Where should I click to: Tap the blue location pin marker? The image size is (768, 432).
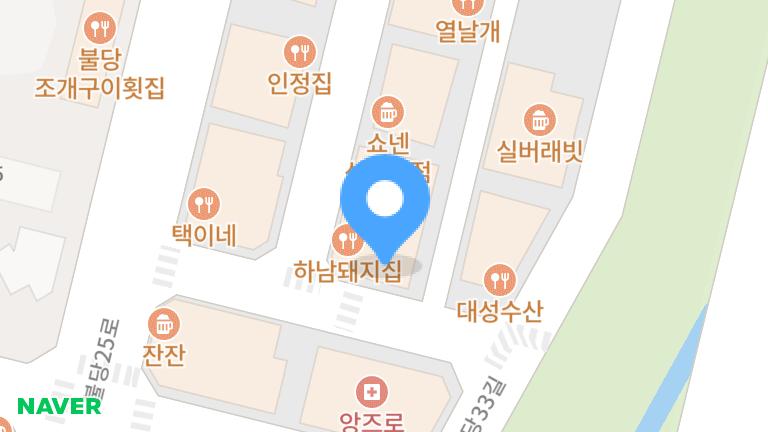[x=385, y=201]
